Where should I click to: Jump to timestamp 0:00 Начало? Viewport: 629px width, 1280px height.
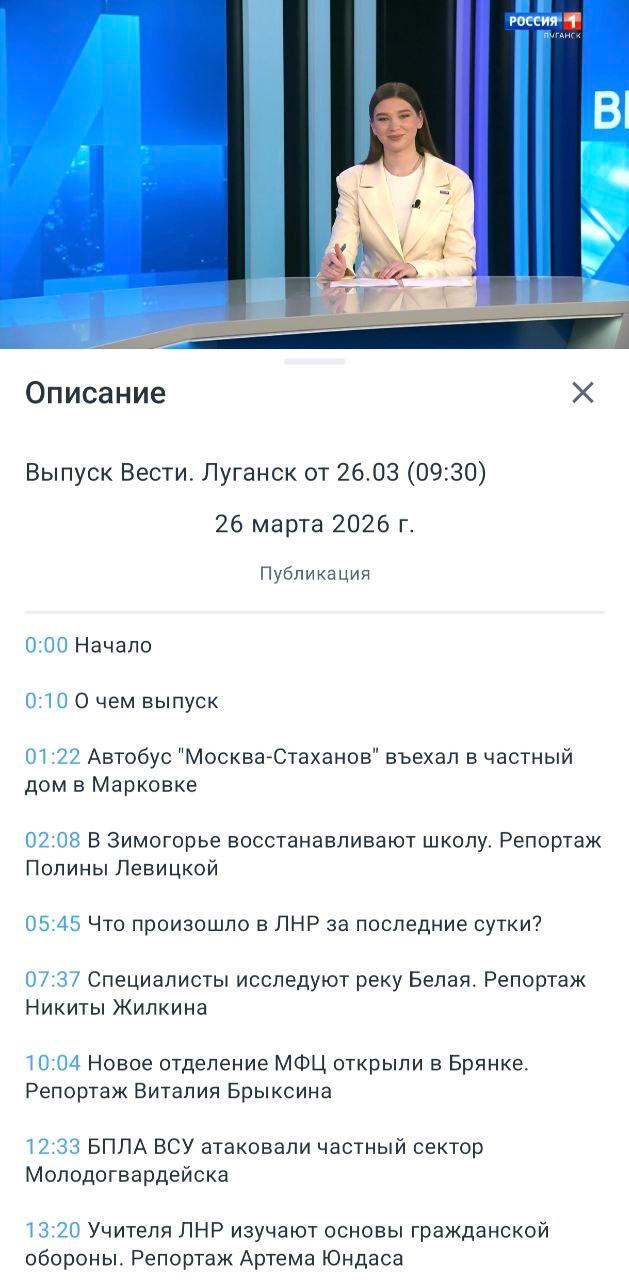point(46,646)
